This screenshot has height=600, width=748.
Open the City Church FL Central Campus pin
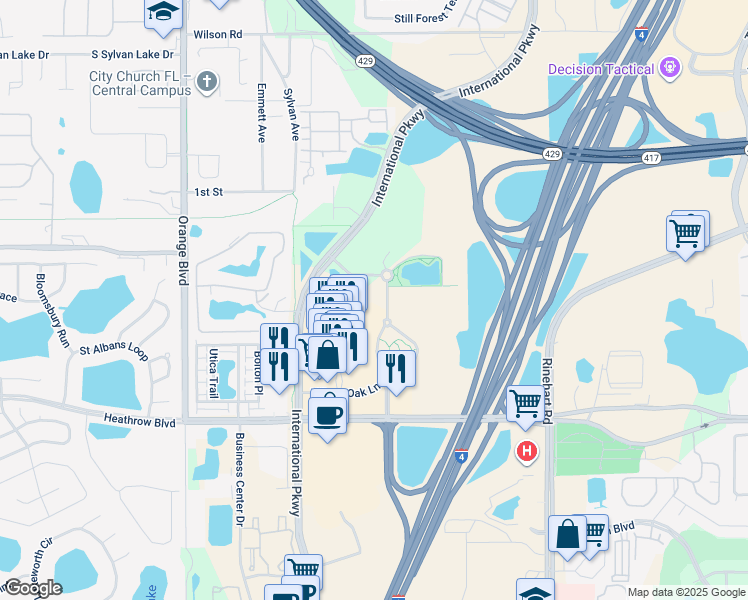tap(207, 82)
